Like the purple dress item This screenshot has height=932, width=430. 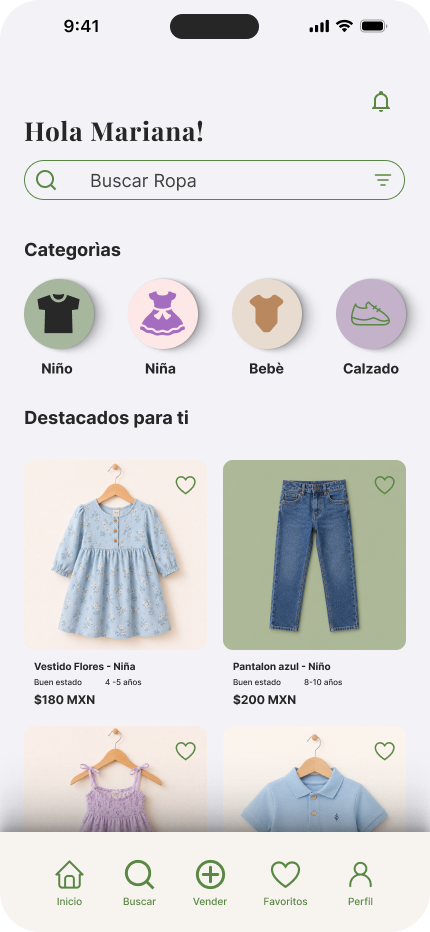pos(186,751)
